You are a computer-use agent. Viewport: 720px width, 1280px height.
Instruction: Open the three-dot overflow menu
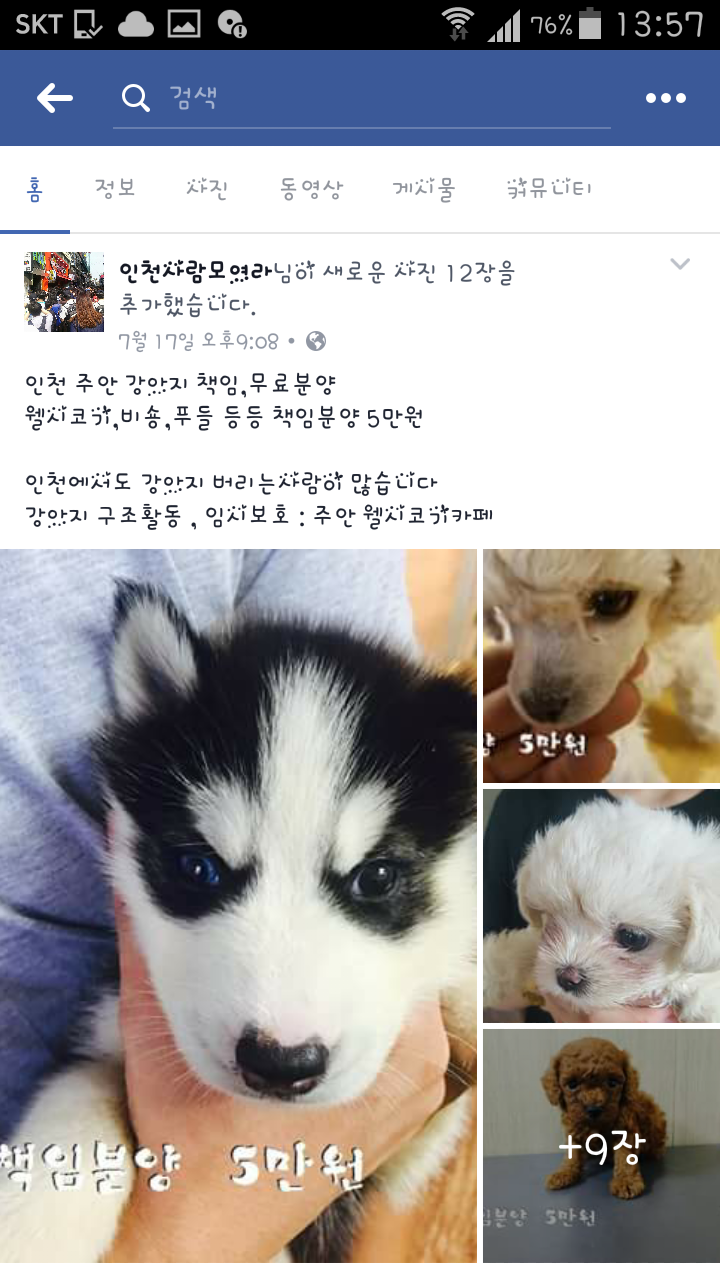click(x=665, y=98)
